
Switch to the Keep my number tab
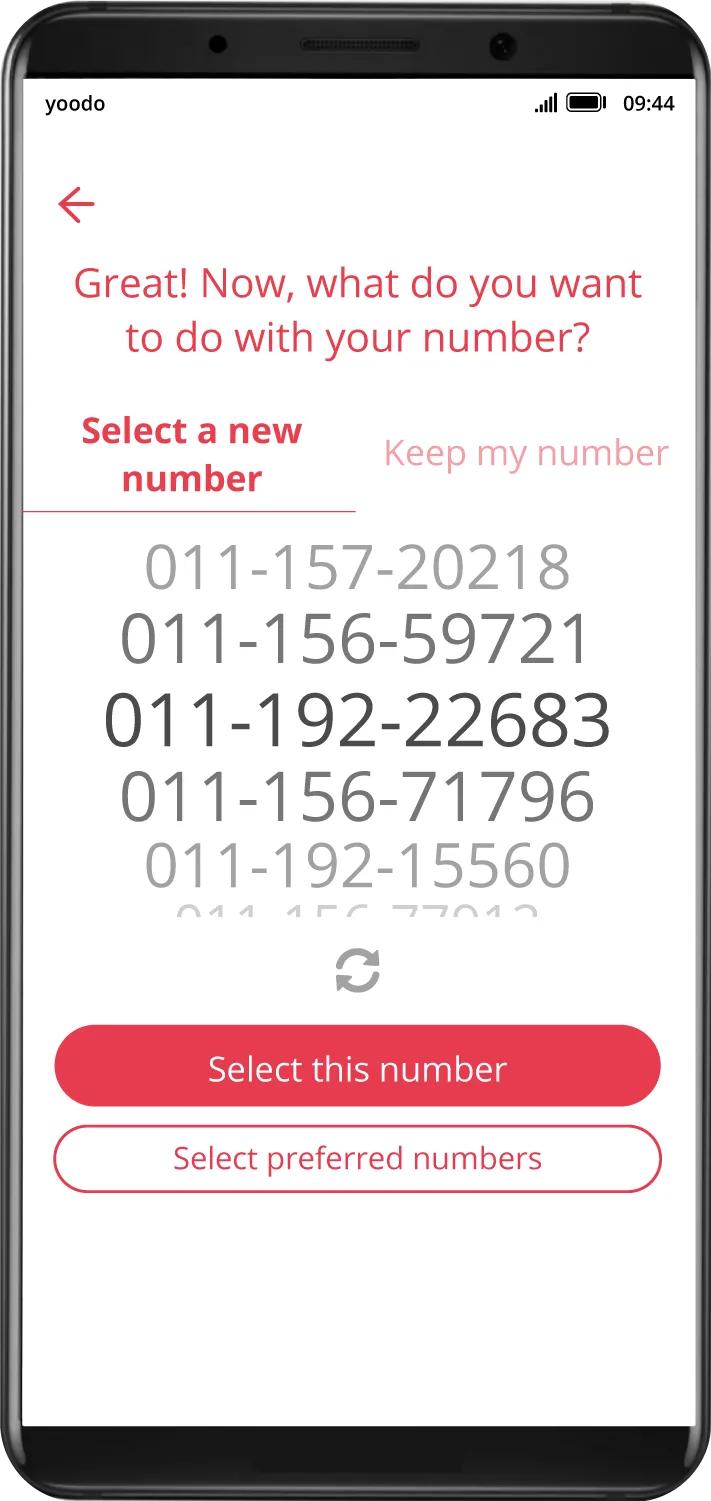coord(526,454)
